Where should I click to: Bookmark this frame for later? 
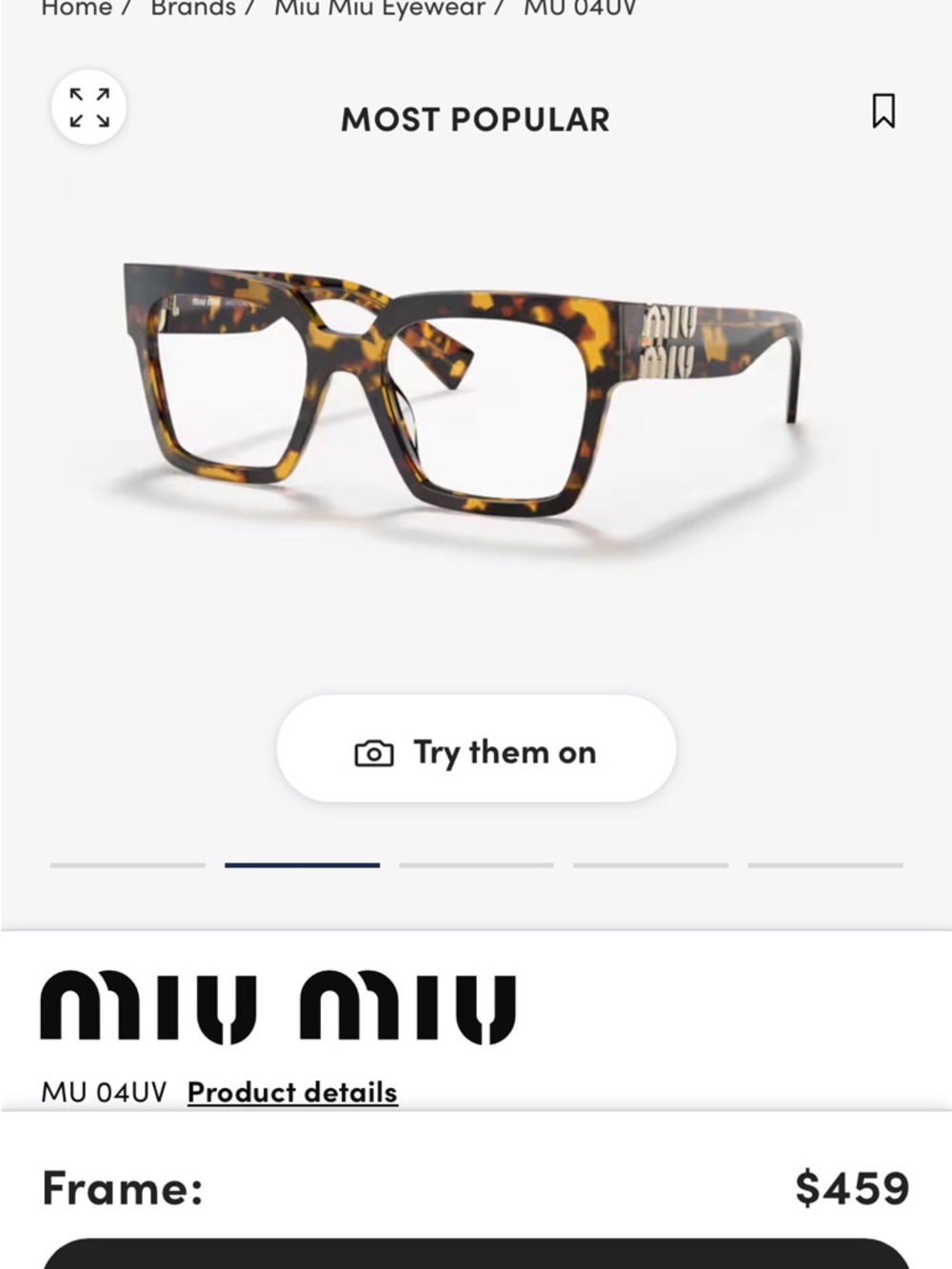(x=883, y=112)
